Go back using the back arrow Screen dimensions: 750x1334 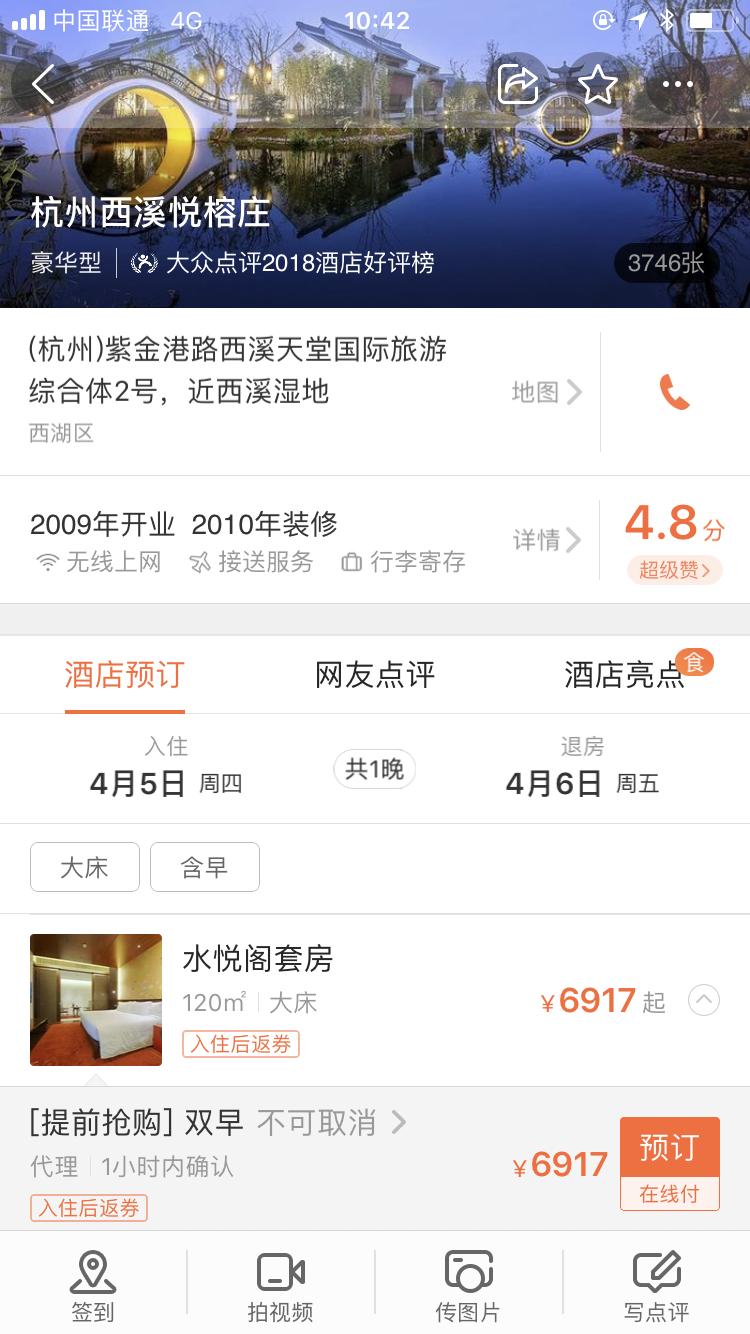[x=42, y=84]
